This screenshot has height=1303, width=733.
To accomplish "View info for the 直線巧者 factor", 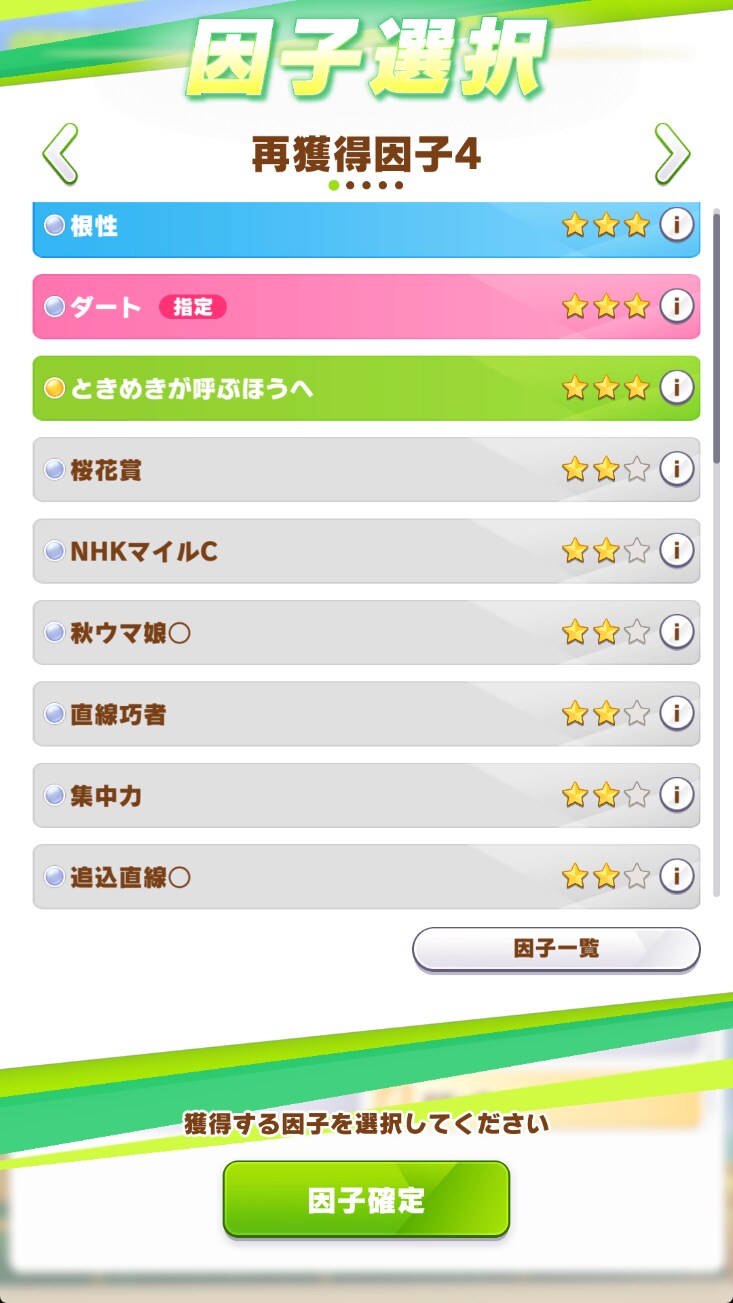I will click(x=677, y=713).
